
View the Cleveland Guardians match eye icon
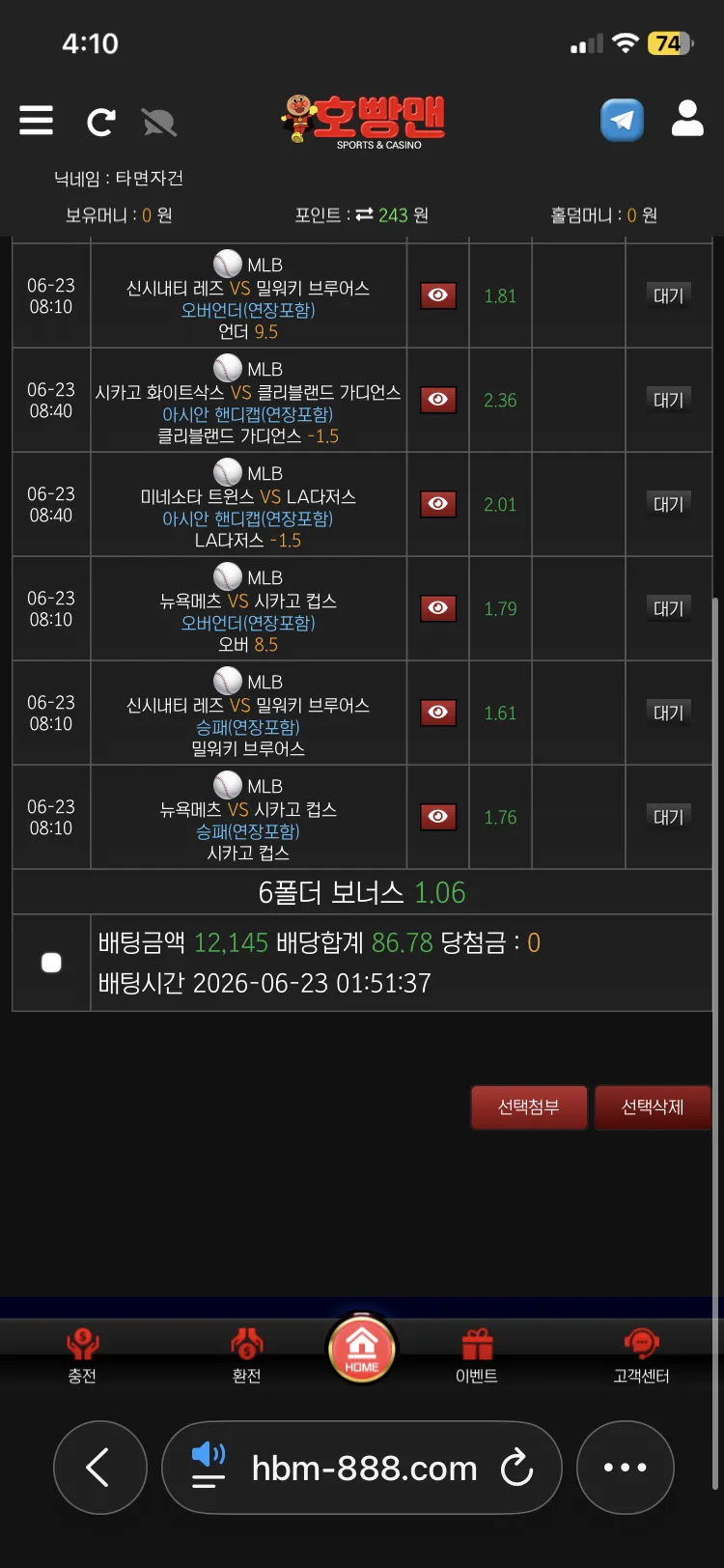click(x=437, y=400)
